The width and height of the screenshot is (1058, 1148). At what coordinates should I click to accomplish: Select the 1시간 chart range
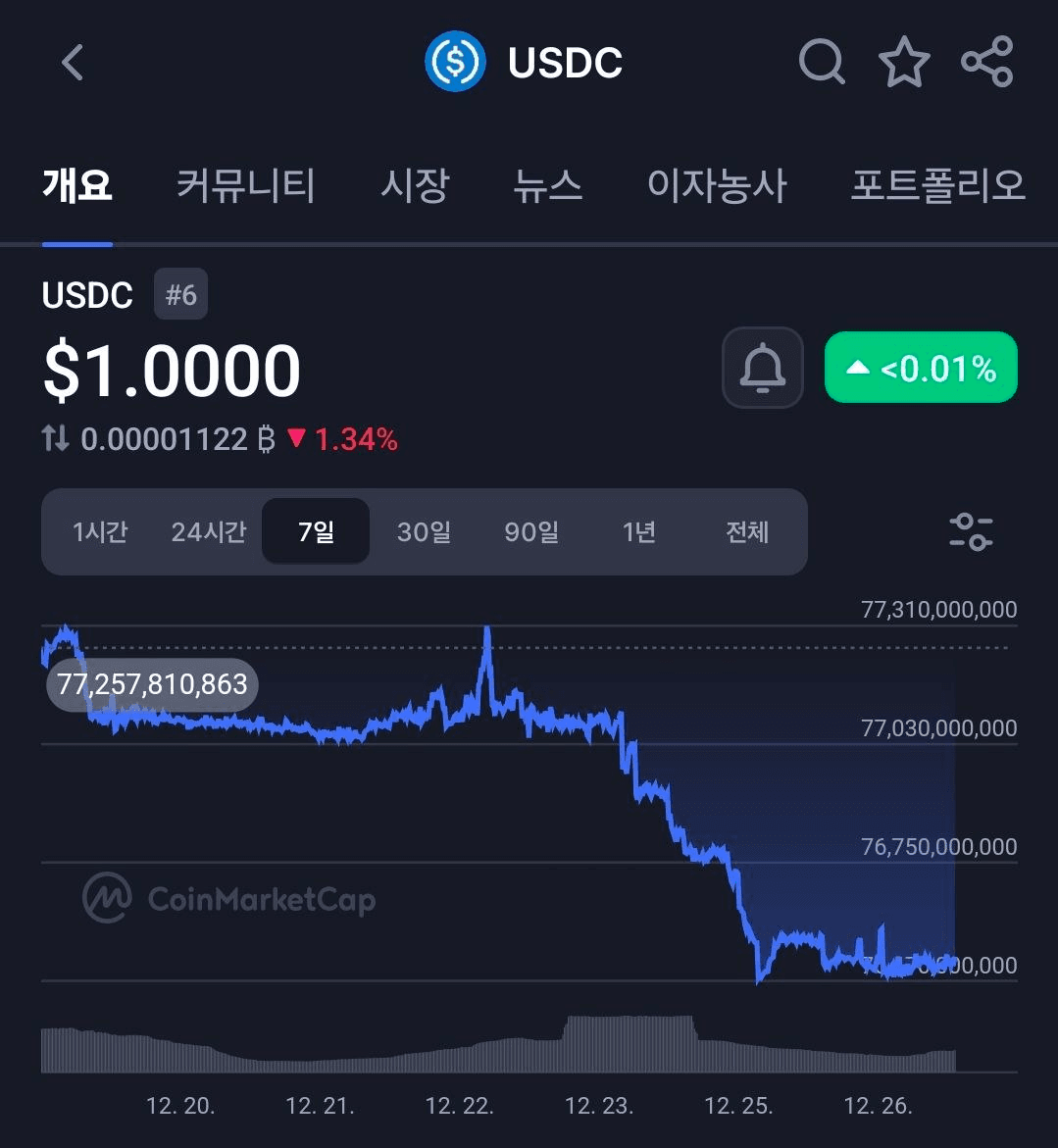100,532
